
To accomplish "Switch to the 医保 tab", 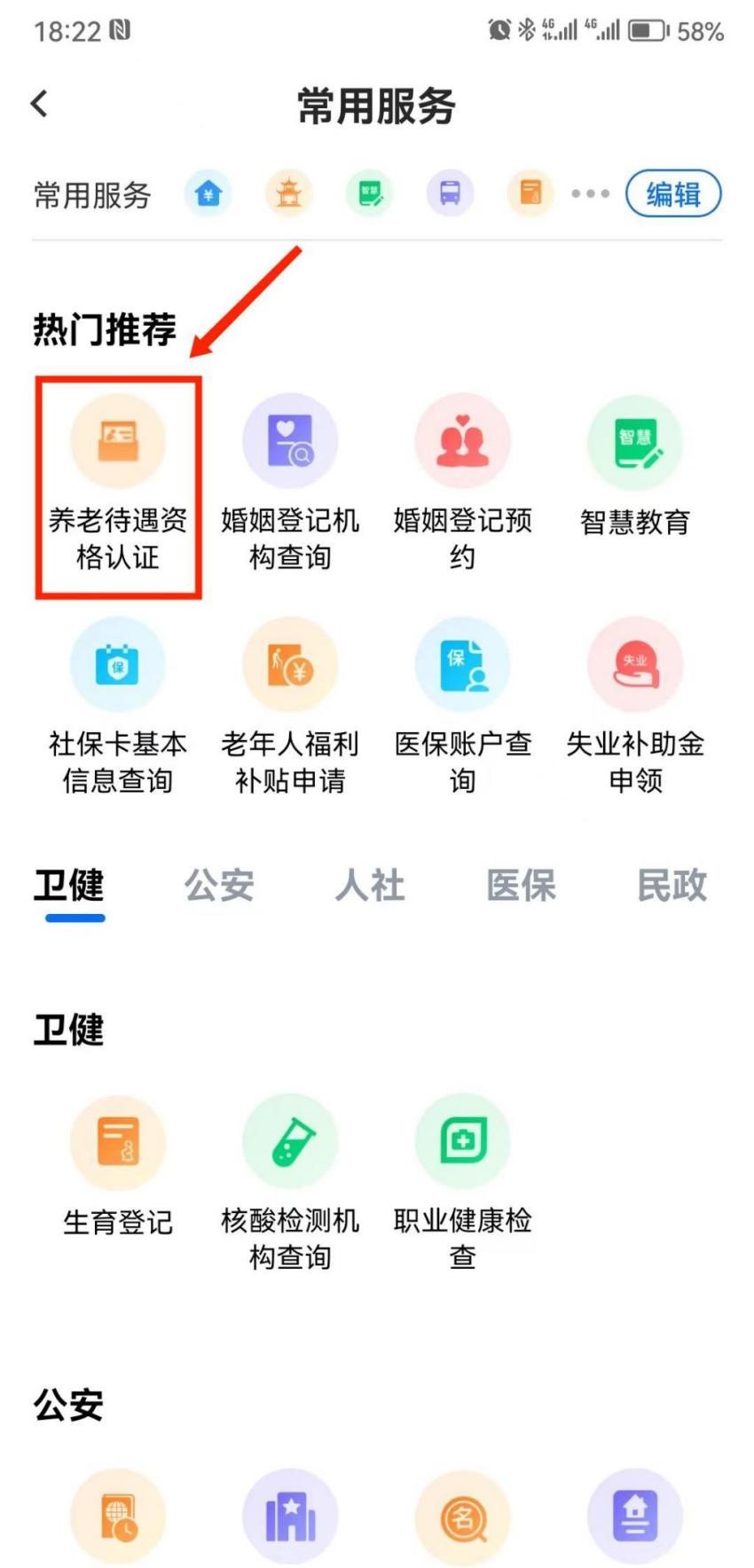I will 520,886.
